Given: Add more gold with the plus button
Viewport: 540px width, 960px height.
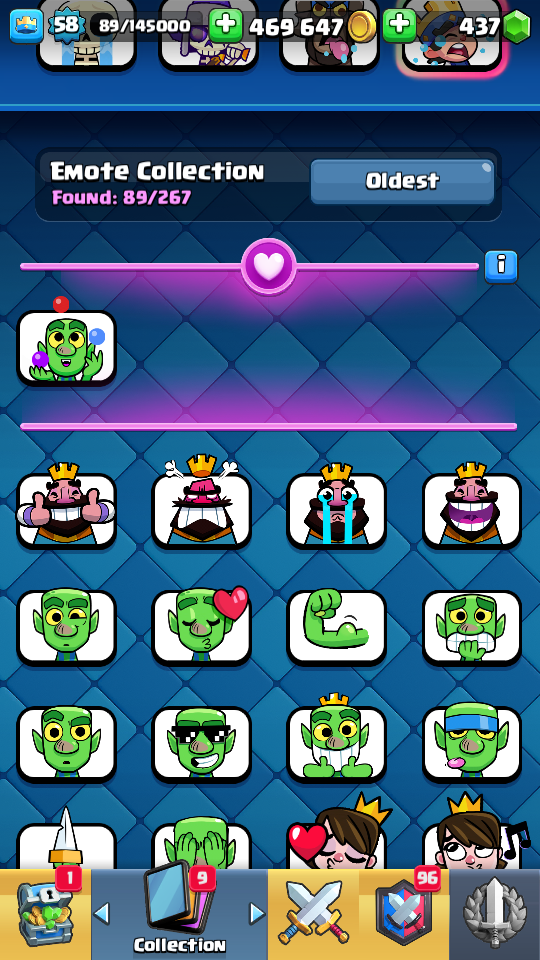Looking at the screenshot, I should [225, 26].
